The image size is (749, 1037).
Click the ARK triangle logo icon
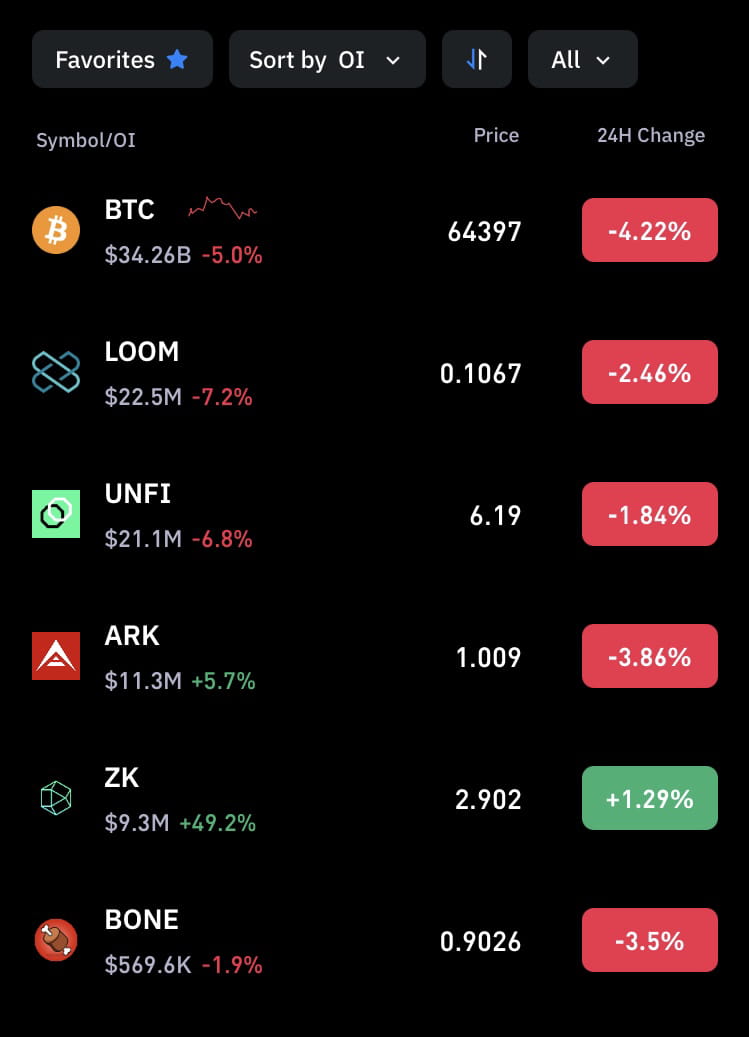tap(56, 656)
